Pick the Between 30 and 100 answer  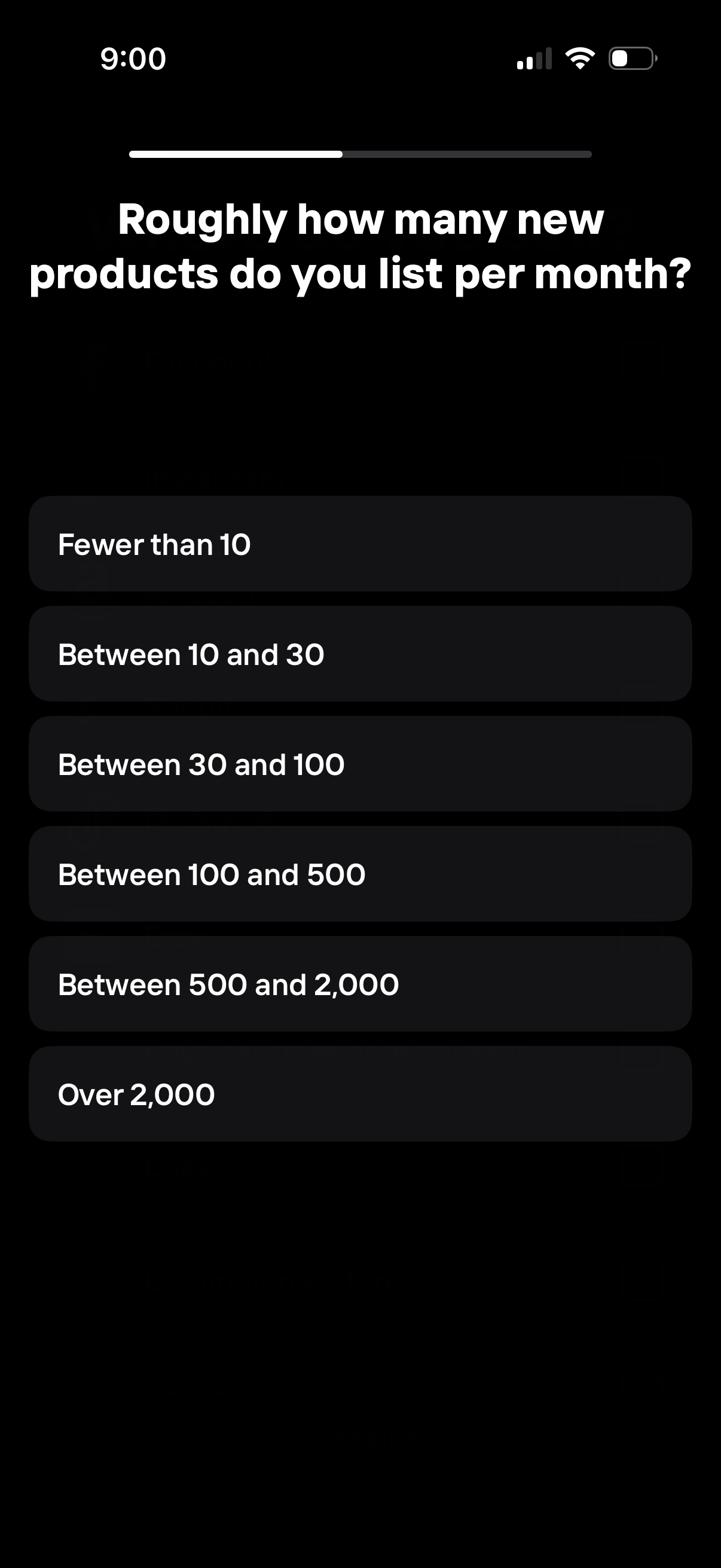click(360, 764)
